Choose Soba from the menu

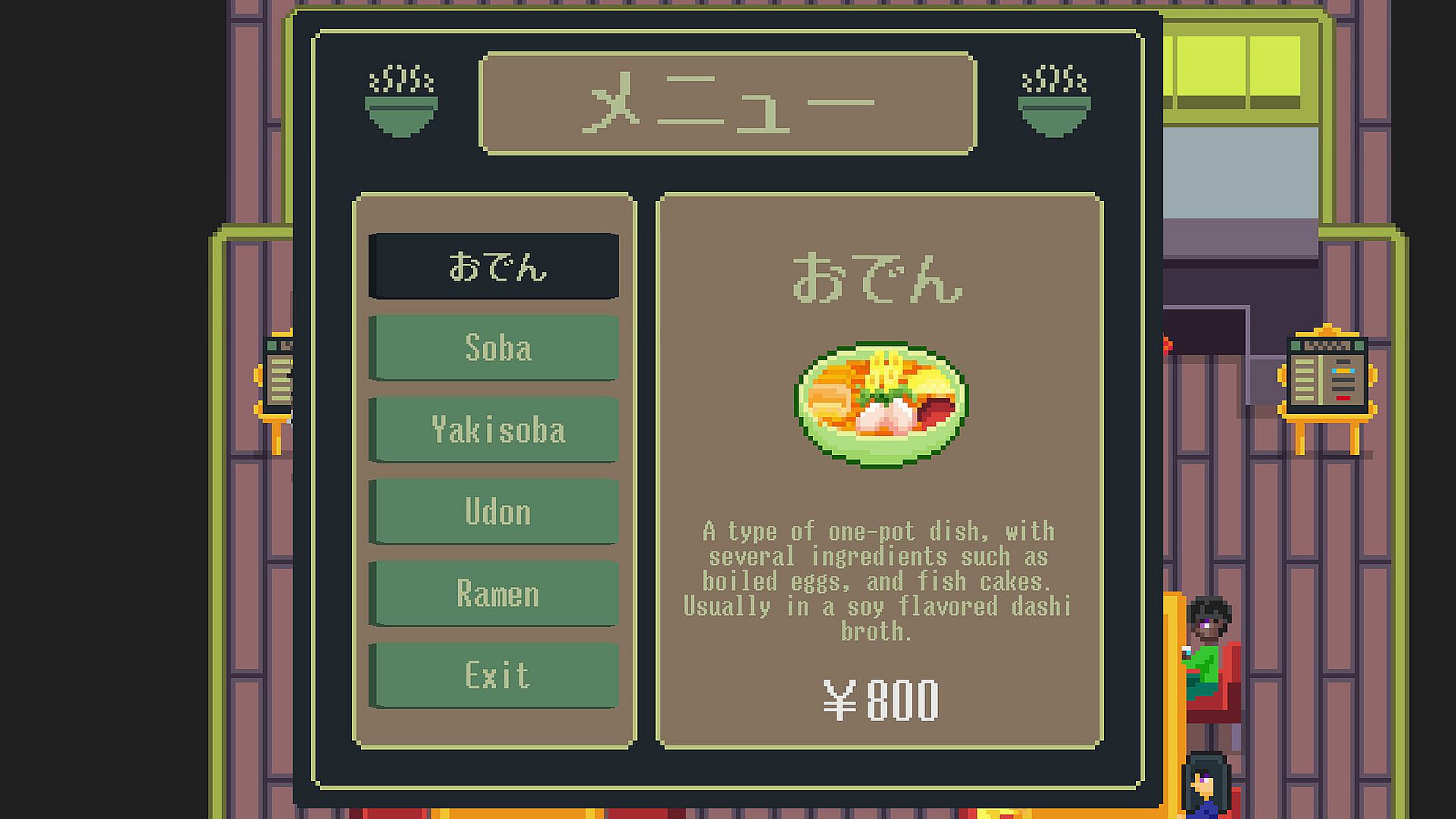click(x=494, y=348)
